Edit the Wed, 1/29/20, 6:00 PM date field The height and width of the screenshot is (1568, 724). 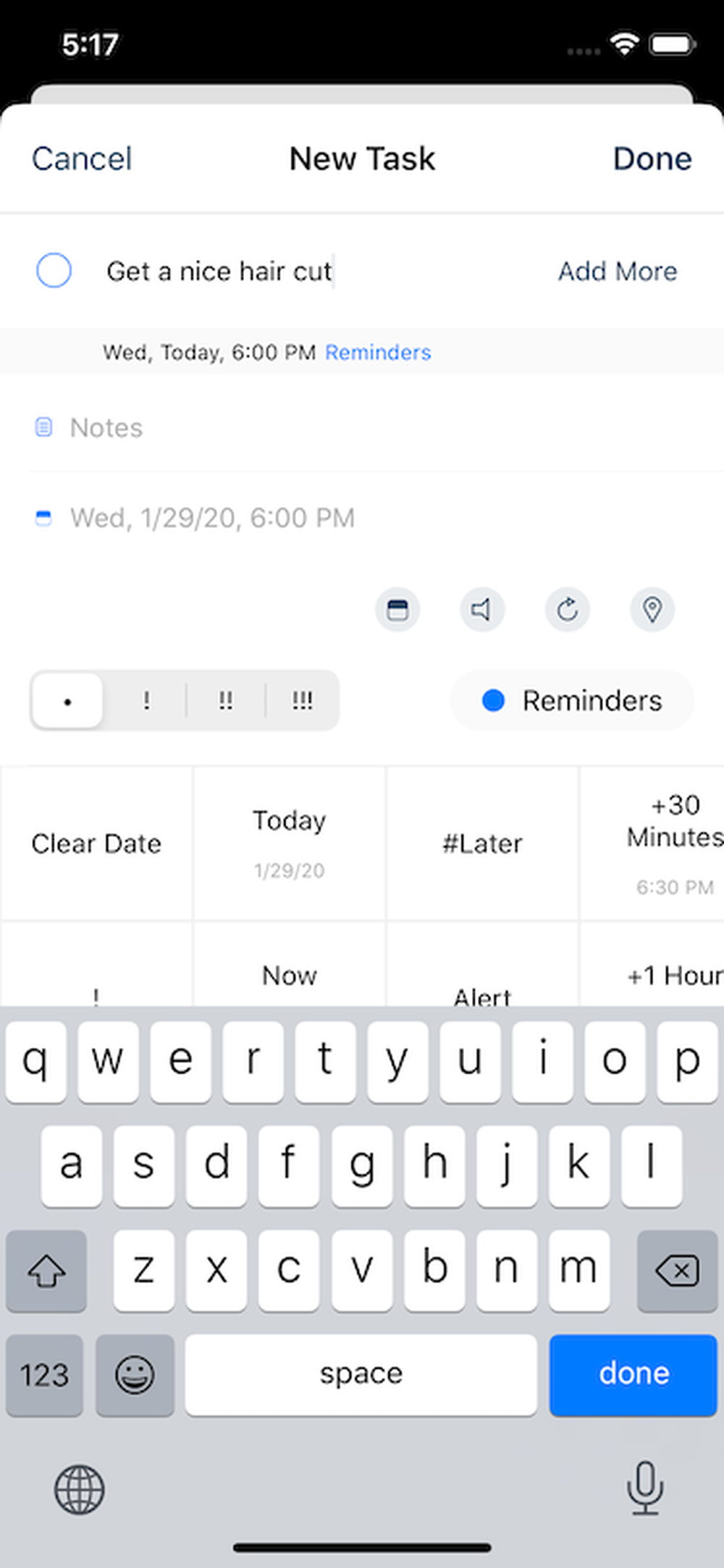click(212, 518)
